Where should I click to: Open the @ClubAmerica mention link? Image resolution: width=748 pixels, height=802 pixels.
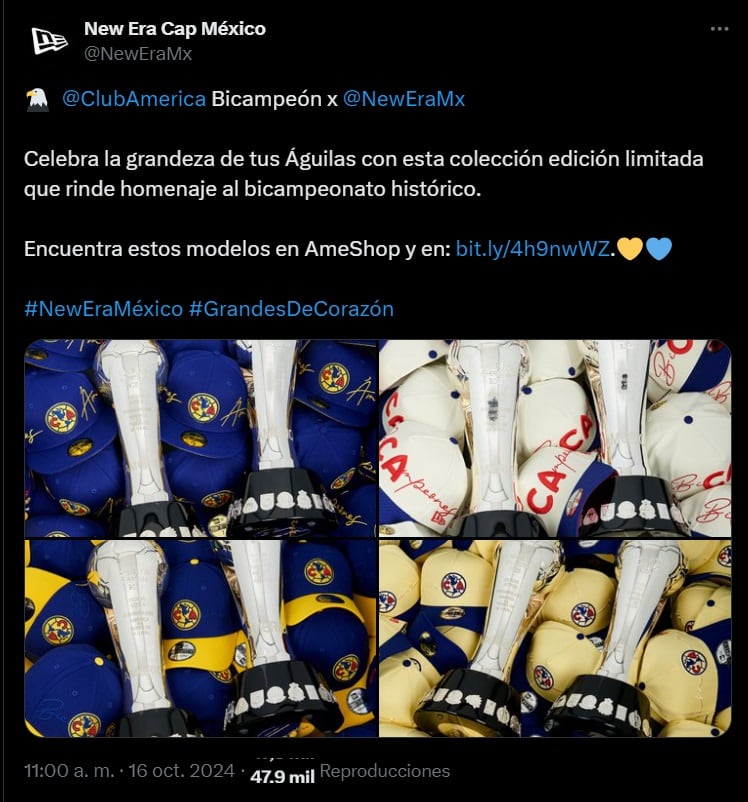134,99
